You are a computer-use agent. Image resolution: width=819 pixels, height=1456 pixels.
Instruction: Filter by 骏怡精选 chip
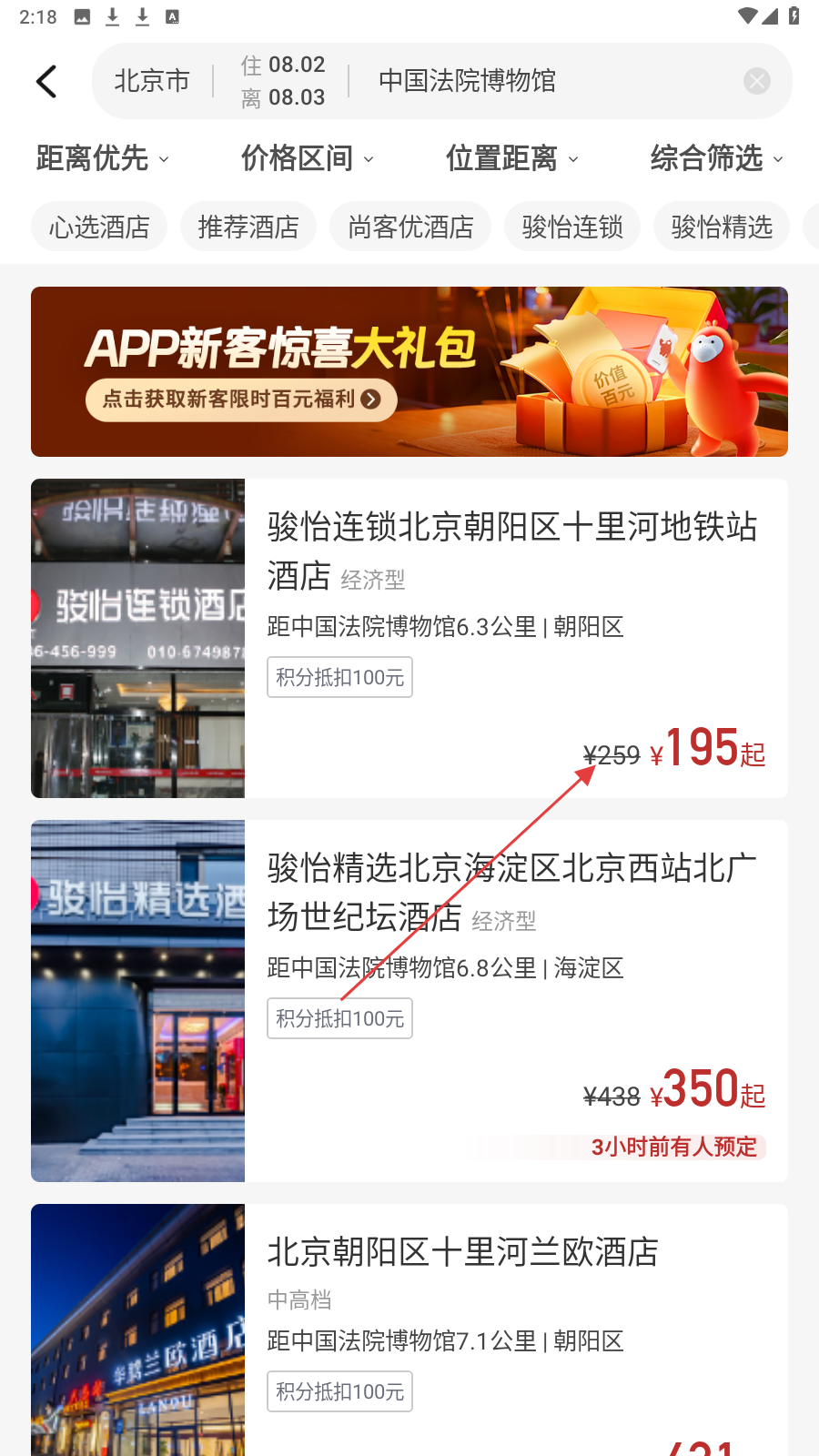722,227
